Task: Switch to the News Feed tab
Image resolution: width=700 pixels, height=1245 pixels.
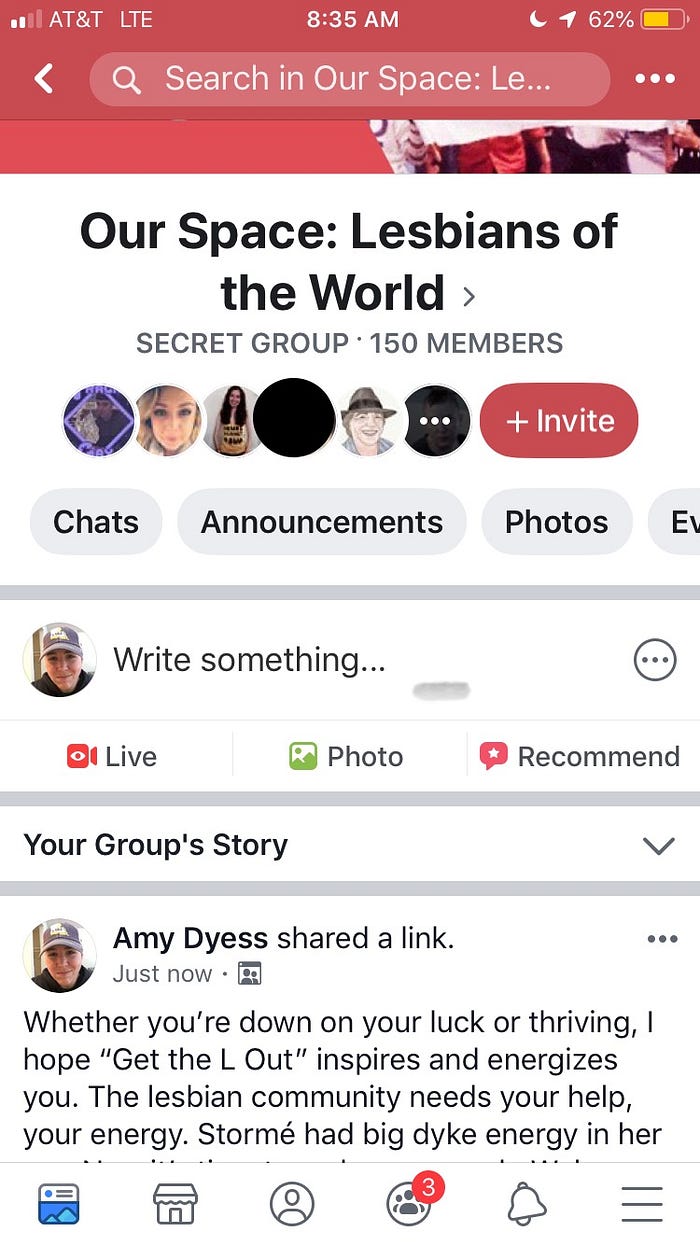Action: 58,1204
